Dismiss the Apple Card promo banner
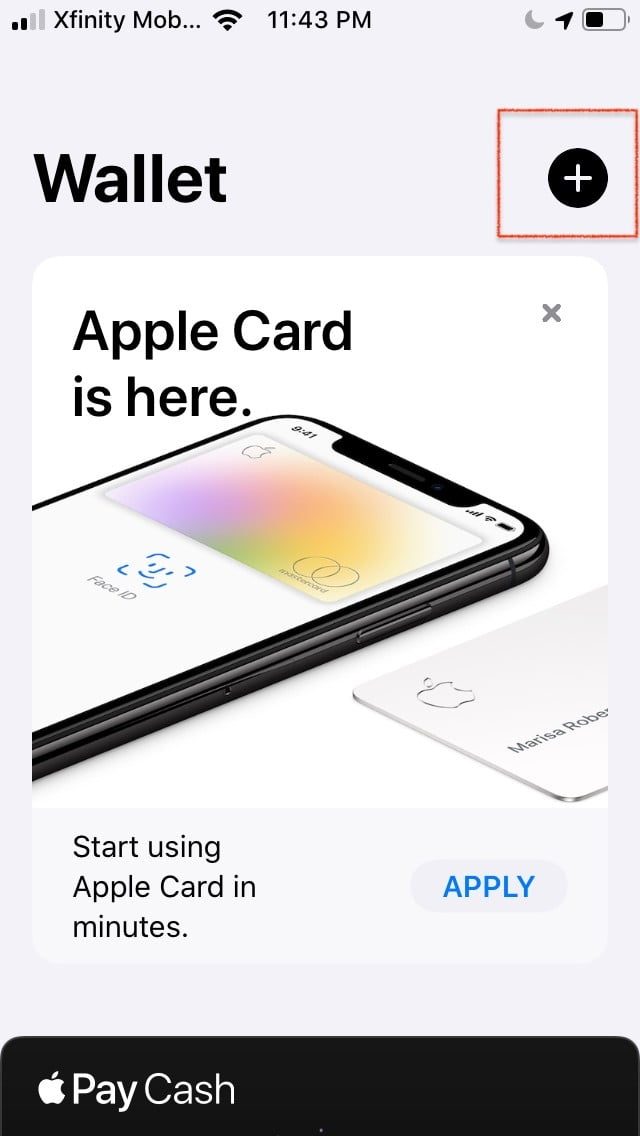 pyautogui.click(x=551, y=313)
